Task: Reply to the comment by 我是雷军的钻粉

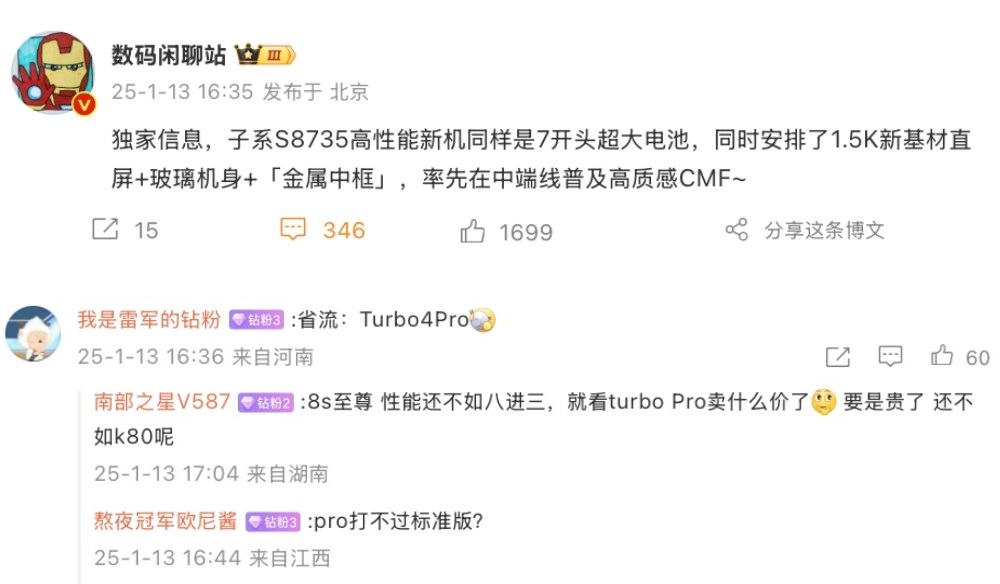Action: (889, 357)
